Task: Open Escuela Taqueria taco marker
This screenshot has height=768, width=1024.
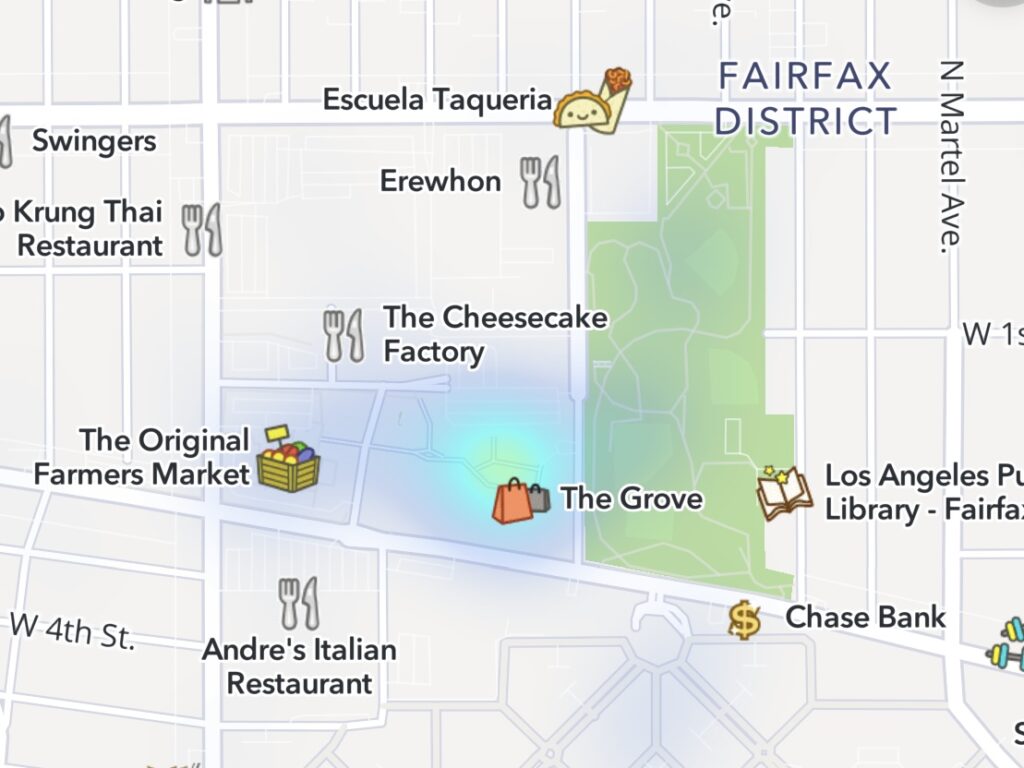Action: pos(593,100)
